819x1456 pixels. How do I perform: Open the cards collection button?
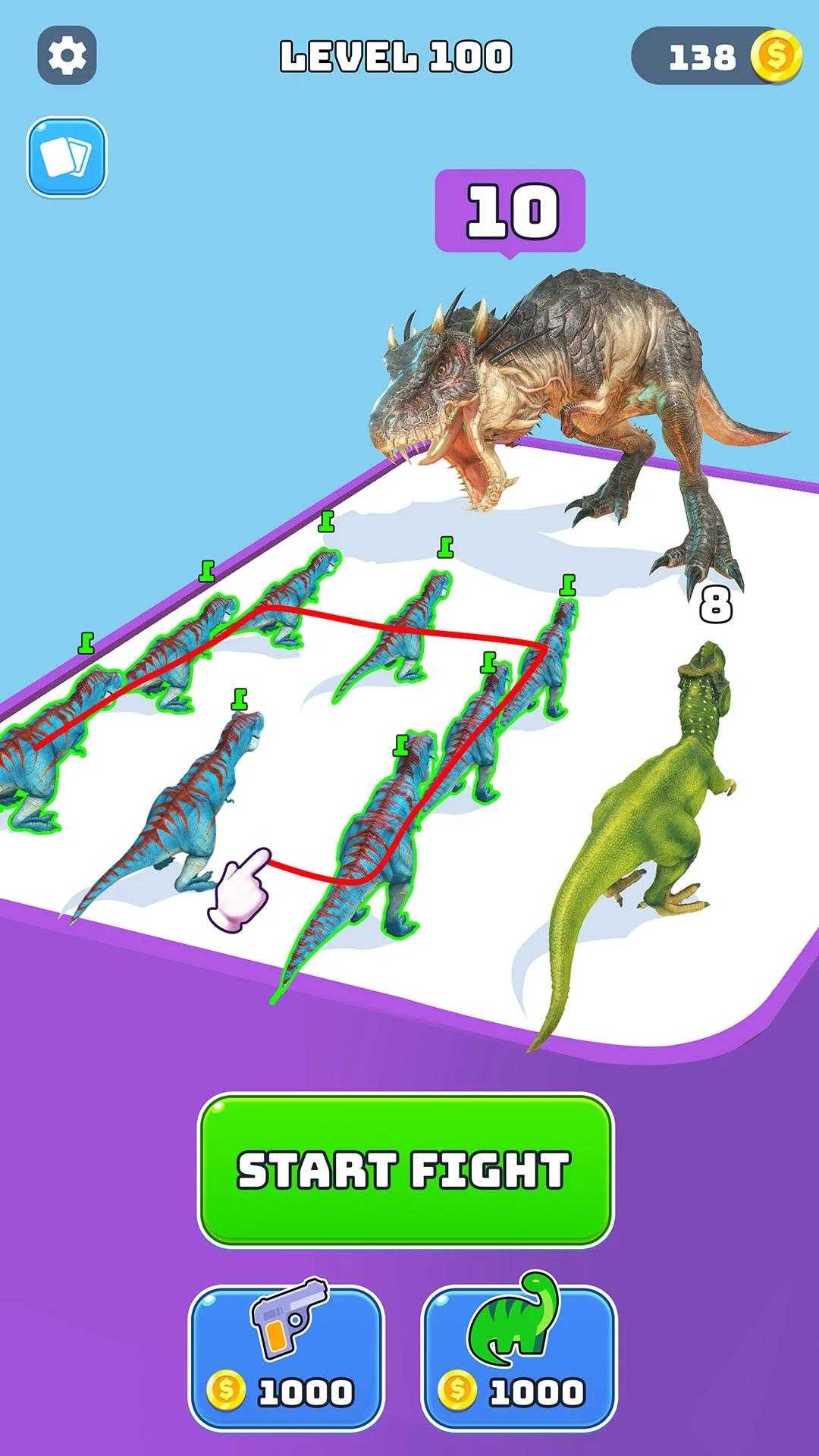click(x=67, y=157)
